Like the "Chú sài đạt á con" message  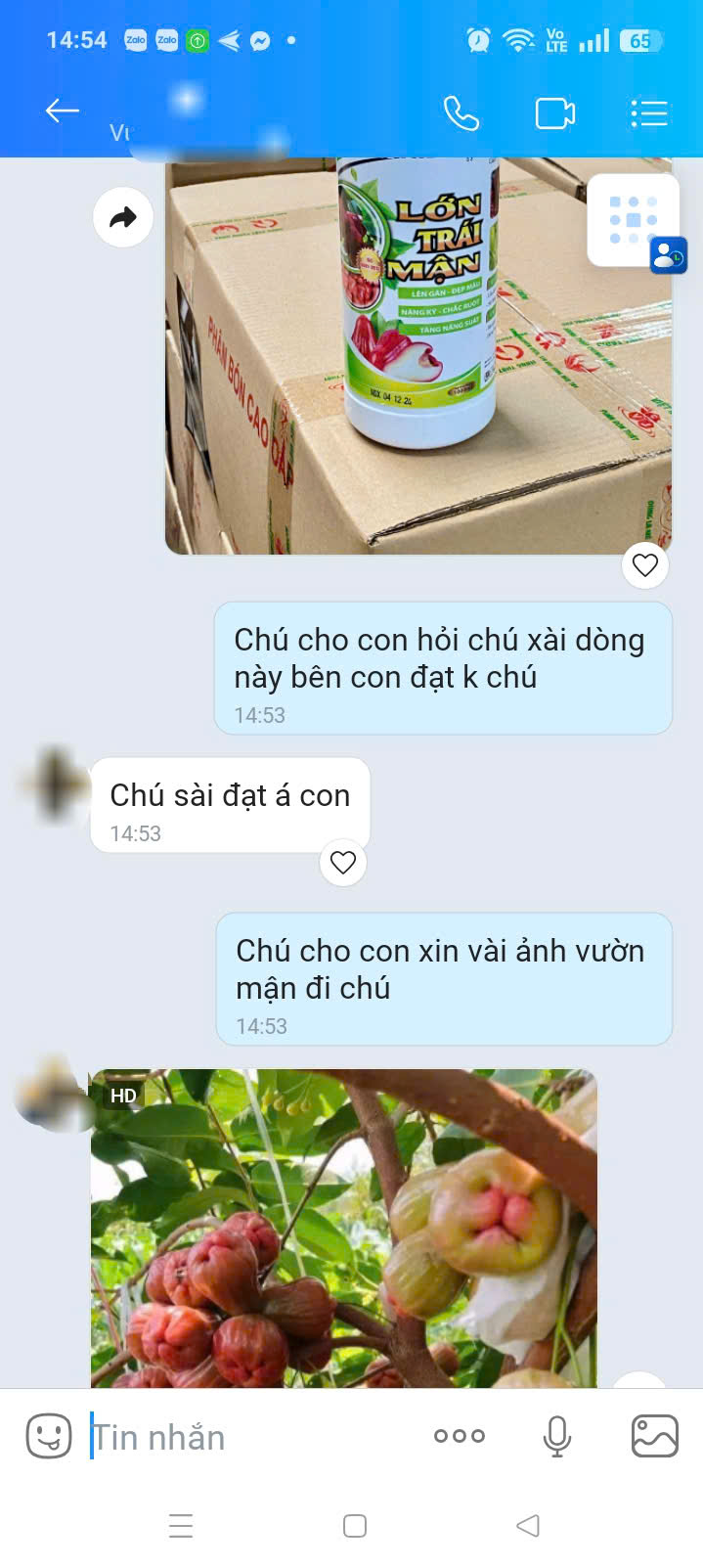tap(343, 863)
